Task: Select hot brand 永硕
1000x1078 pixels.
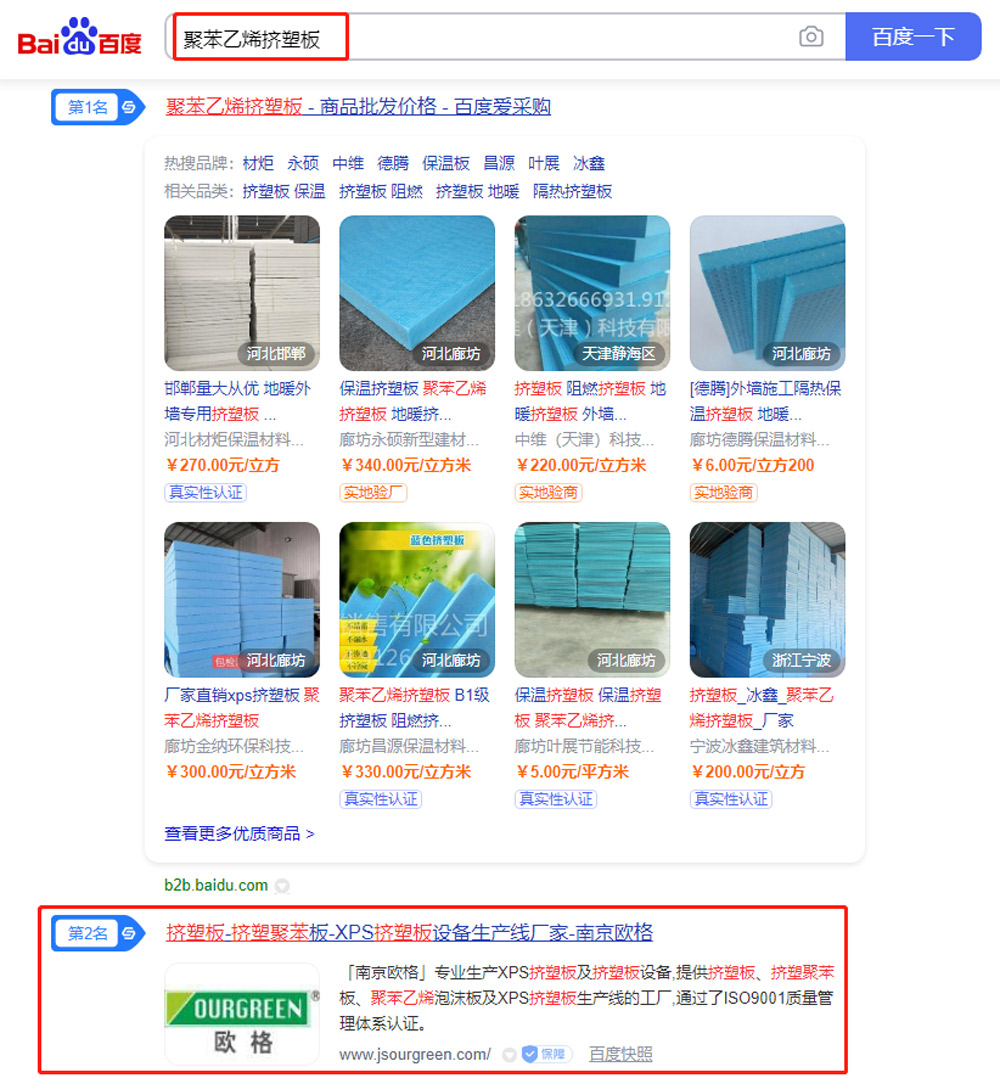Action: tap(303, 163)
